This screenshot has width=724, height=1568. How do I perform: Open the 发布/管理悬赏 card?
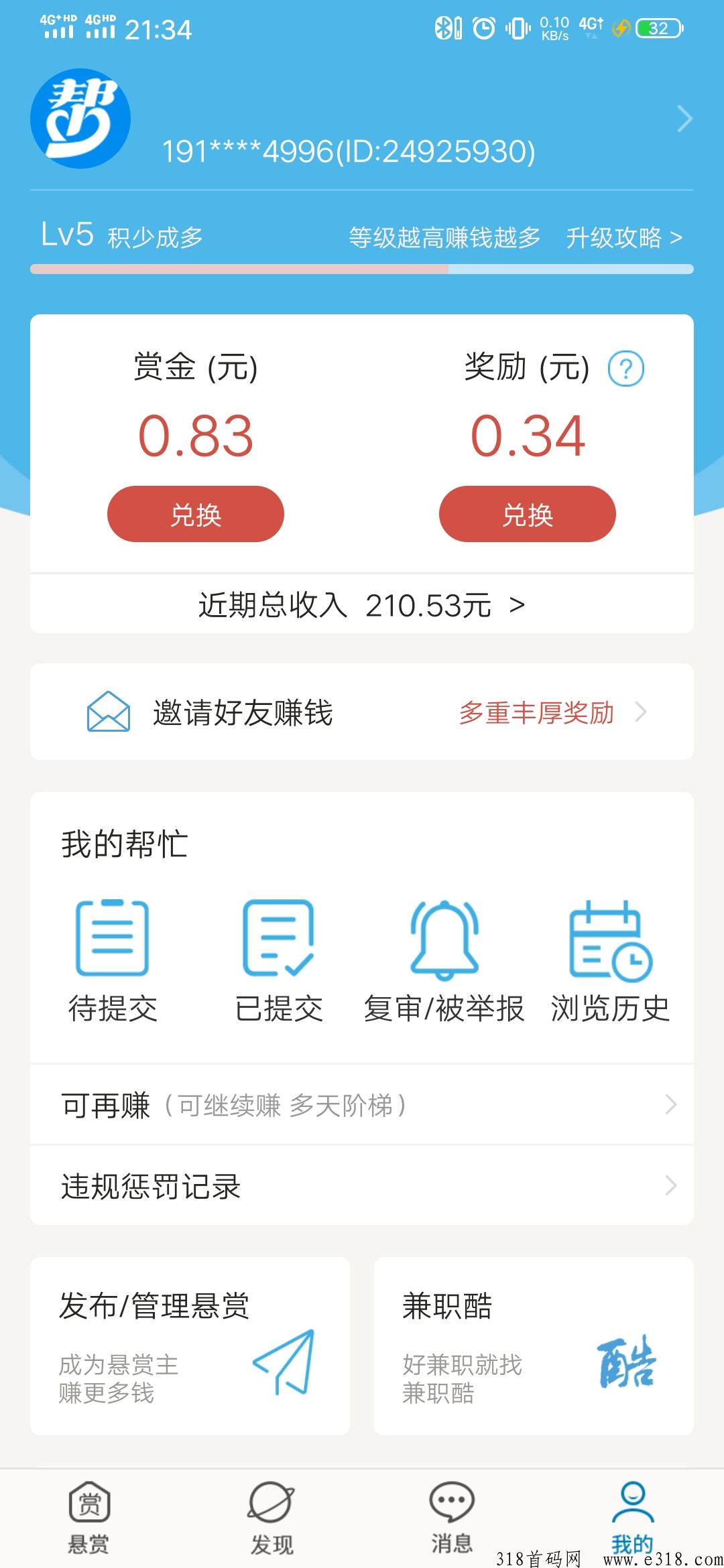190,1346
